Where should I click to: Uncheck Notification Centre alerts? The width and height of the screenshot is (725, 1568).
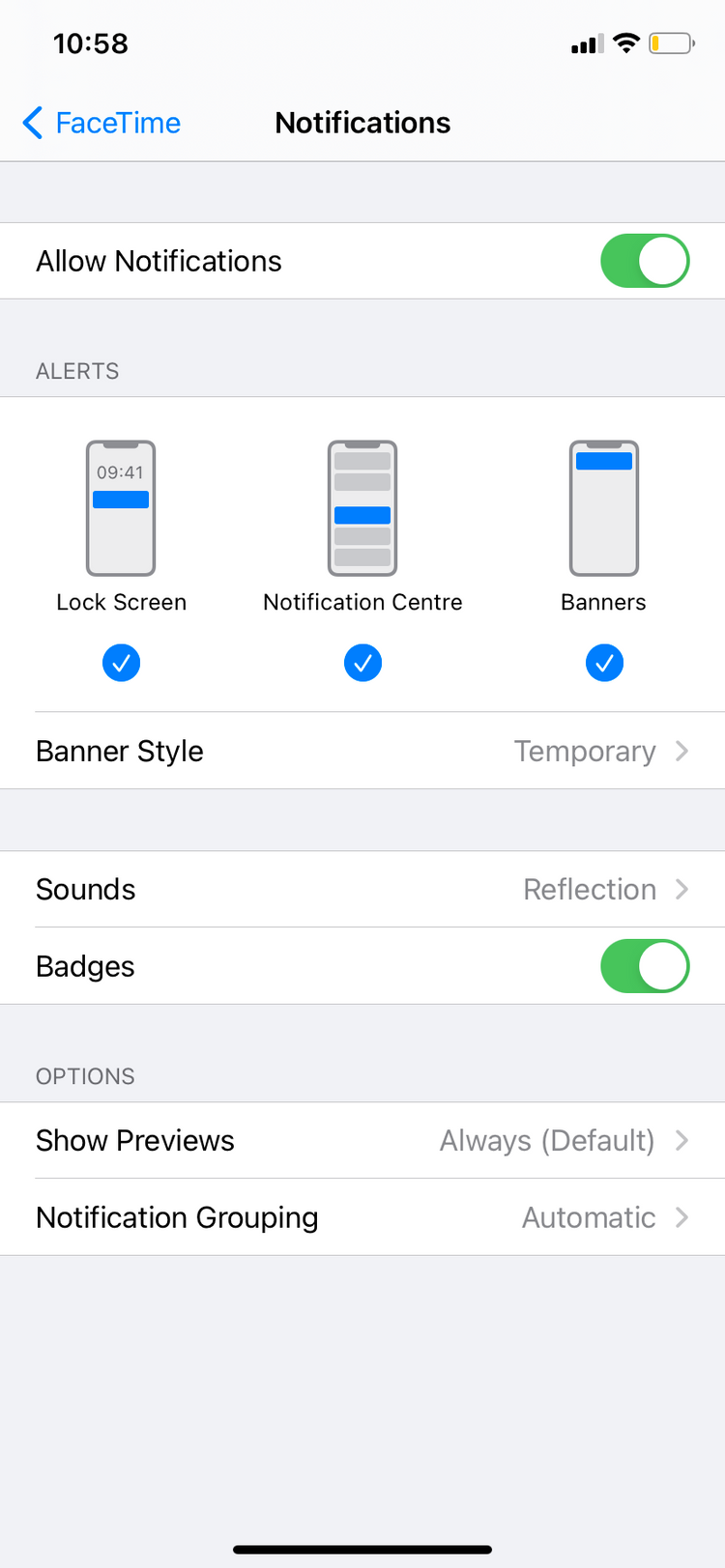pyautogui.click(x=362, y=663)
